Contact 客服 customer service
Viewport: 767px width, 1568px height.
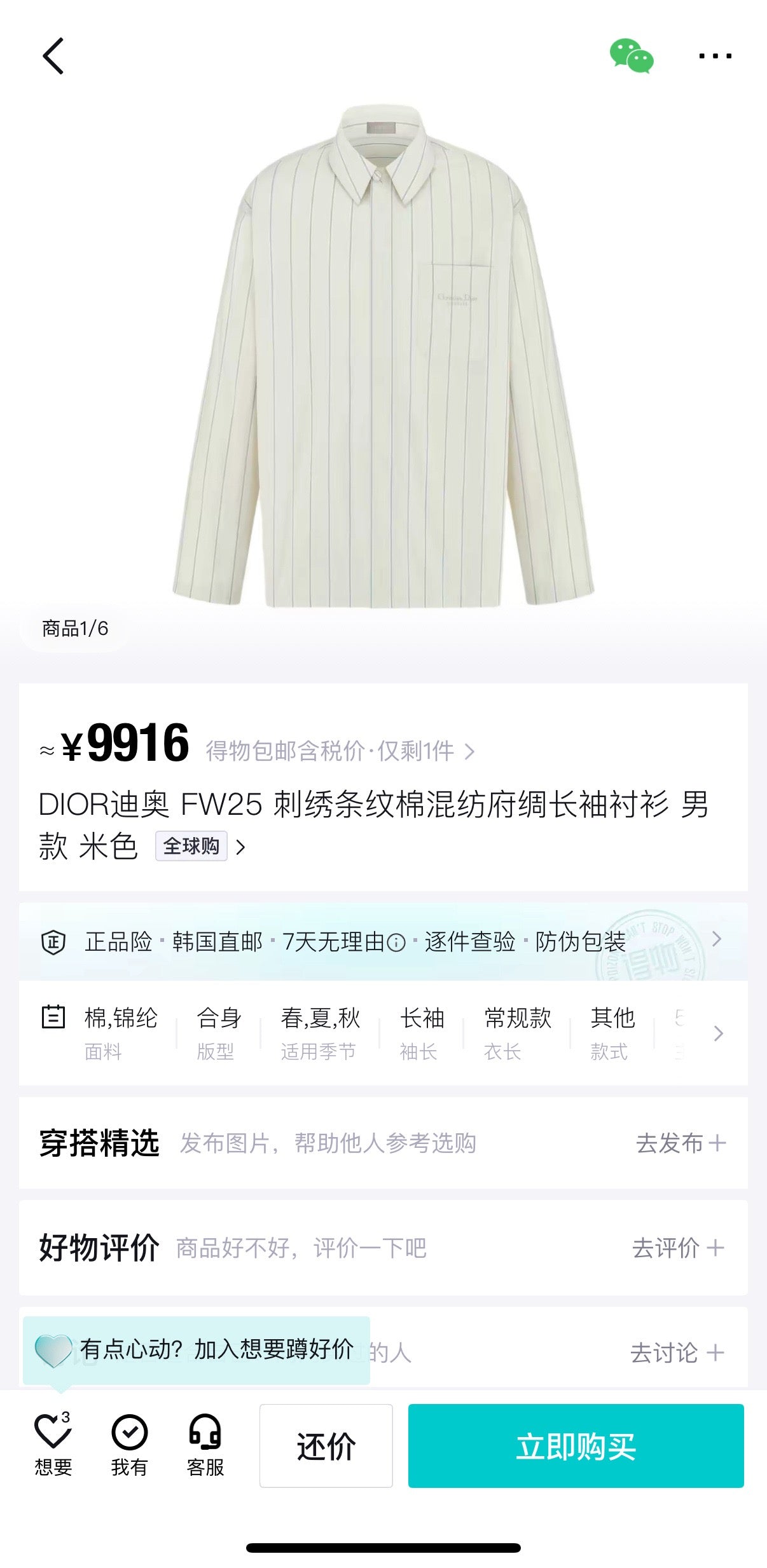205,1445
